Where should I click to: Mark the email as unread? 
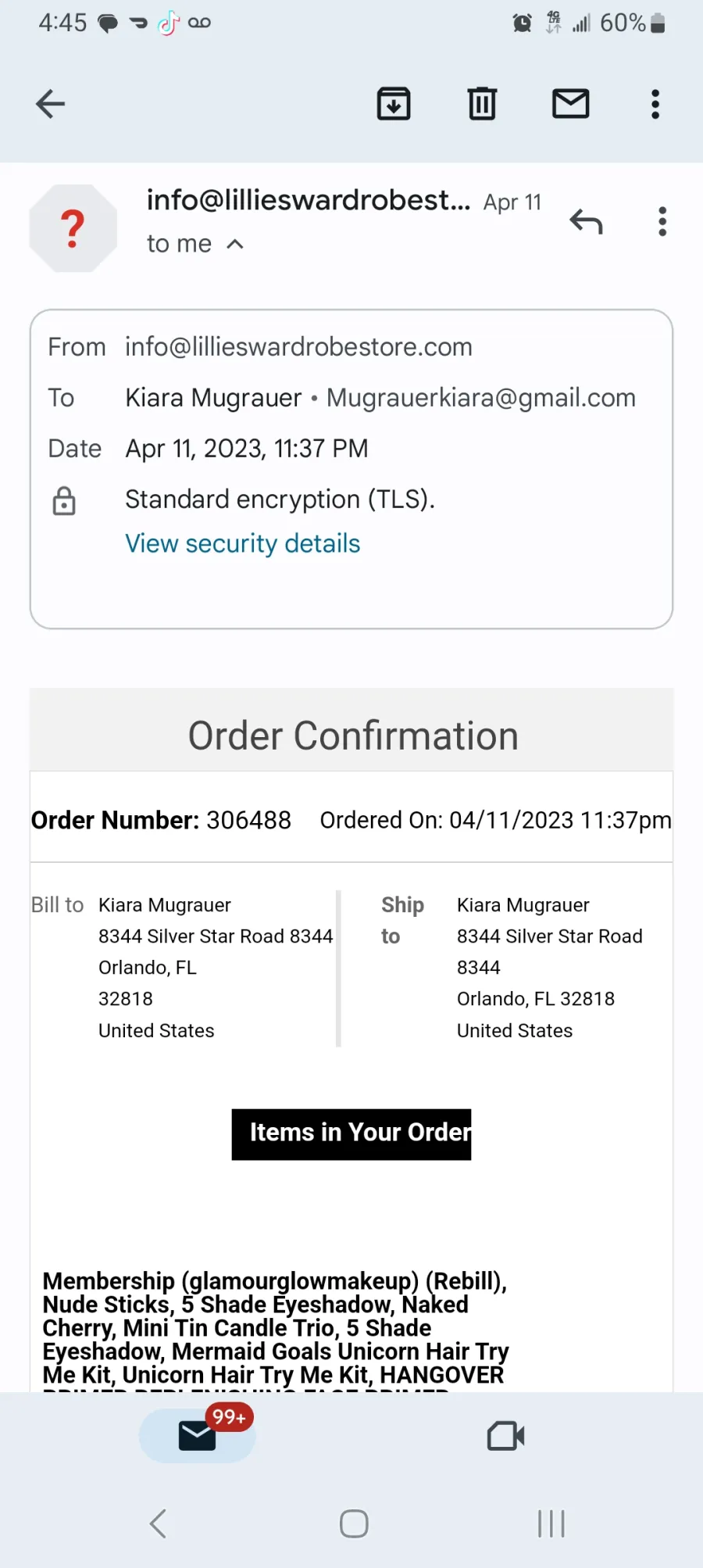[x=571, y=104]
